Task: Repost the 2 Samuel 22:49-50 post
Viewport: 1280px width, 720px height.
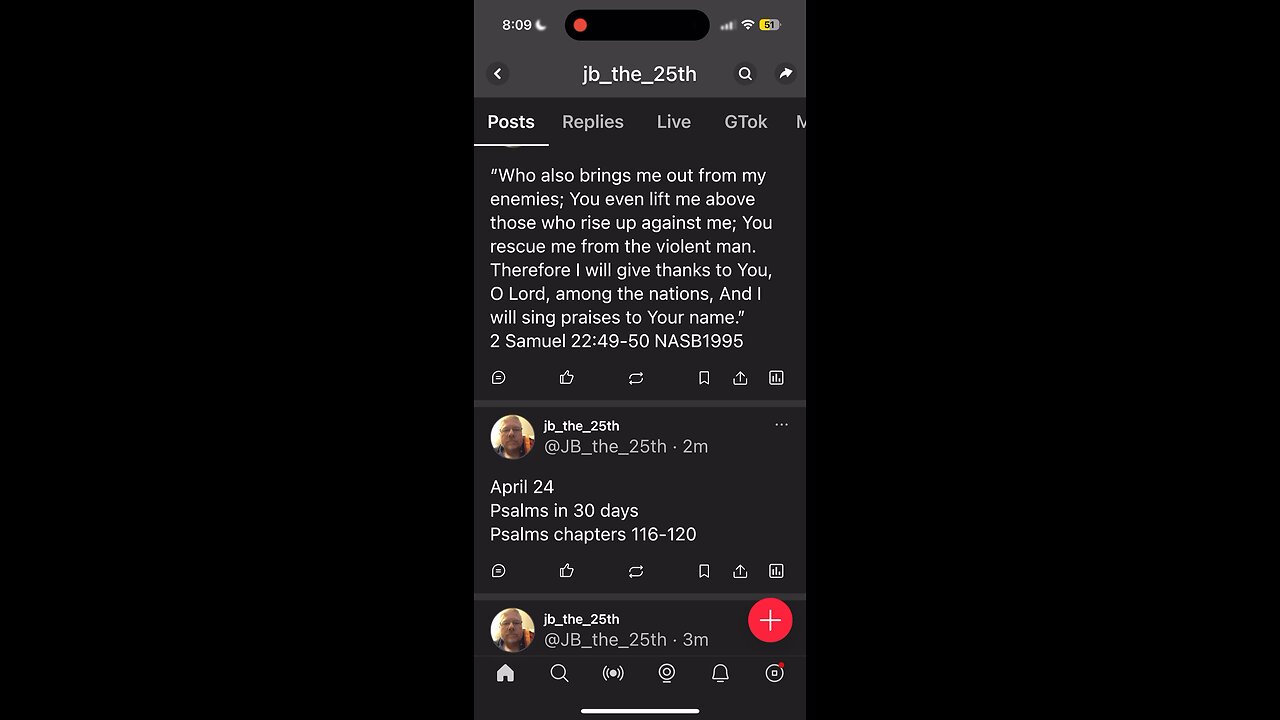Action: point(636,378)
